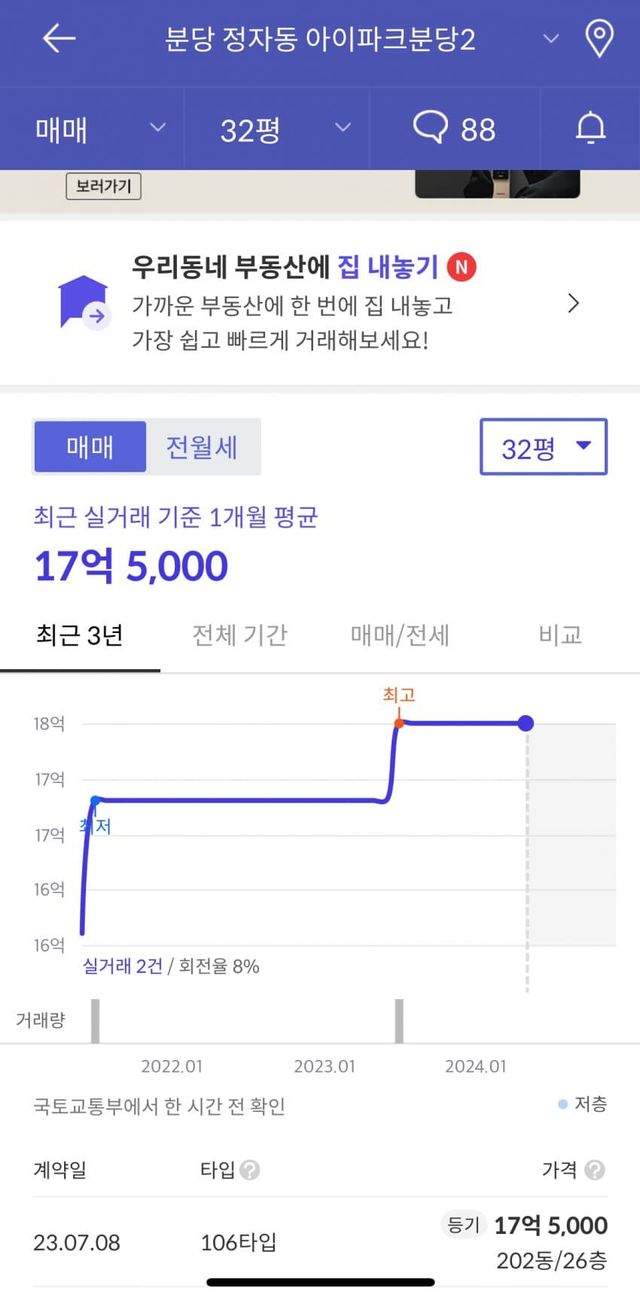Open the 매매 transaction type dropdown in header
Screen dimensions: 640x1300
coord(100,129)
